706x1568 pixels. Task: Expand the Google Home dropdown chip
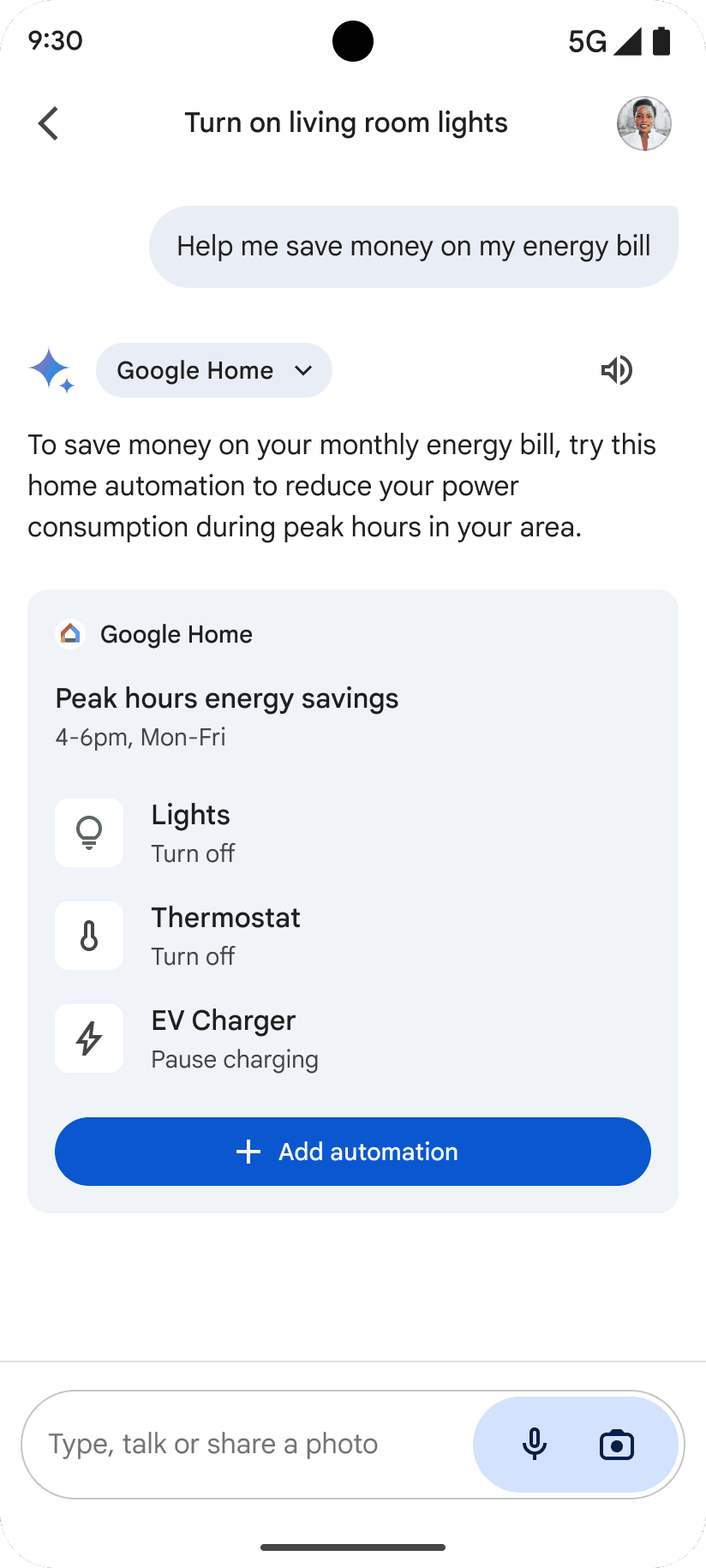pyautogui.click(x=214, y=370)
